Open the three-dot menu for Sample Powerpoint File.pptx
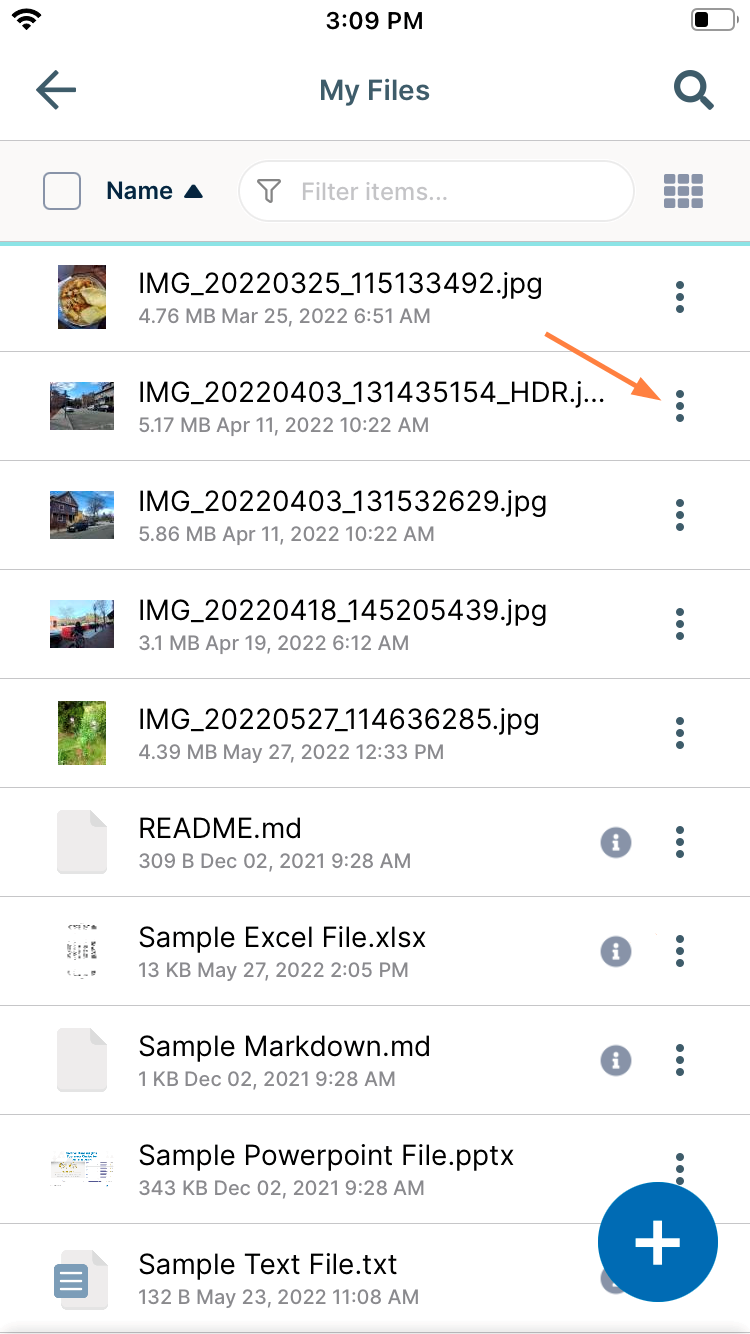Viewport: 750px width, 1334px height. pyautogui.click(x=680, y=1169)
